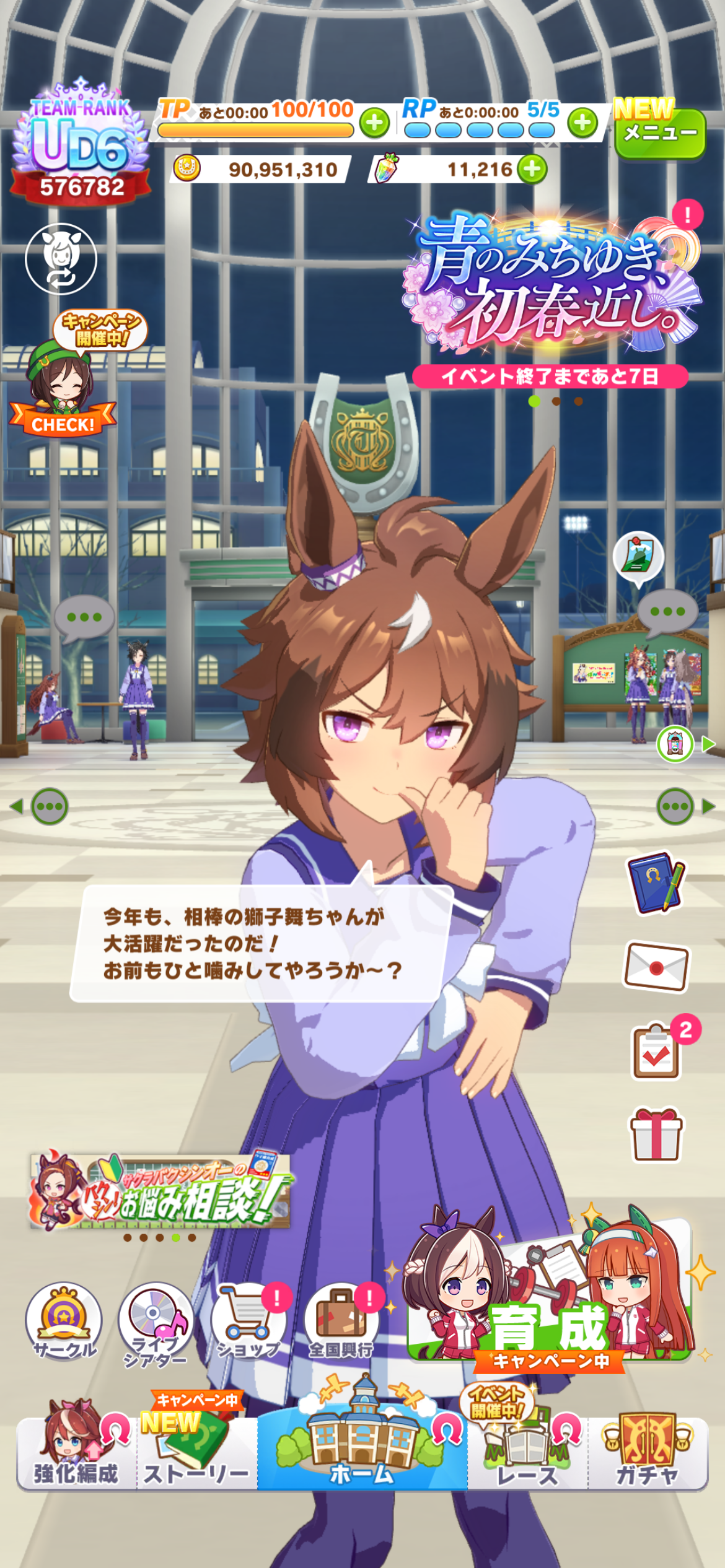Switch to the 強化編成 tab

[76, 1453]
